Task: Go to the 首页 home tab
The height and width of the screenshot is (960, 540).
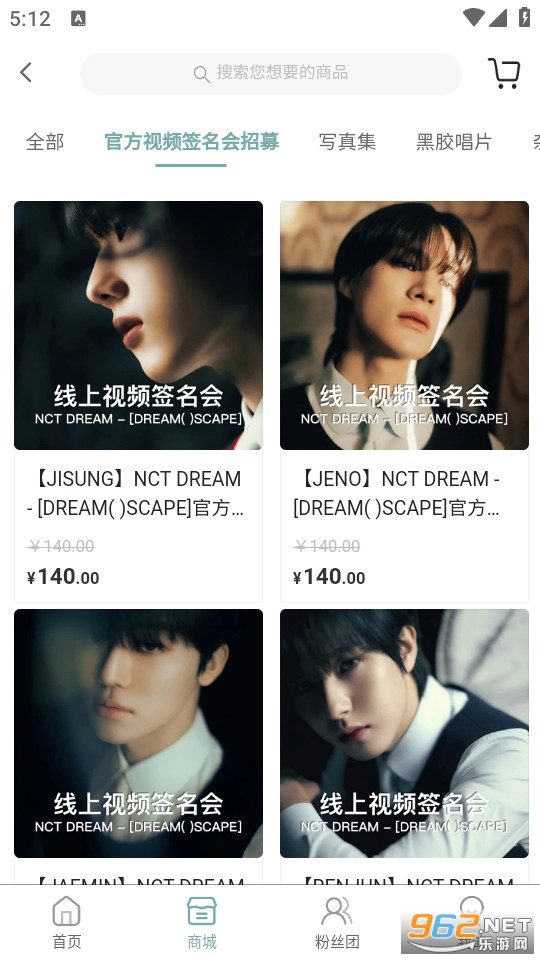Action: click(67, 923)
